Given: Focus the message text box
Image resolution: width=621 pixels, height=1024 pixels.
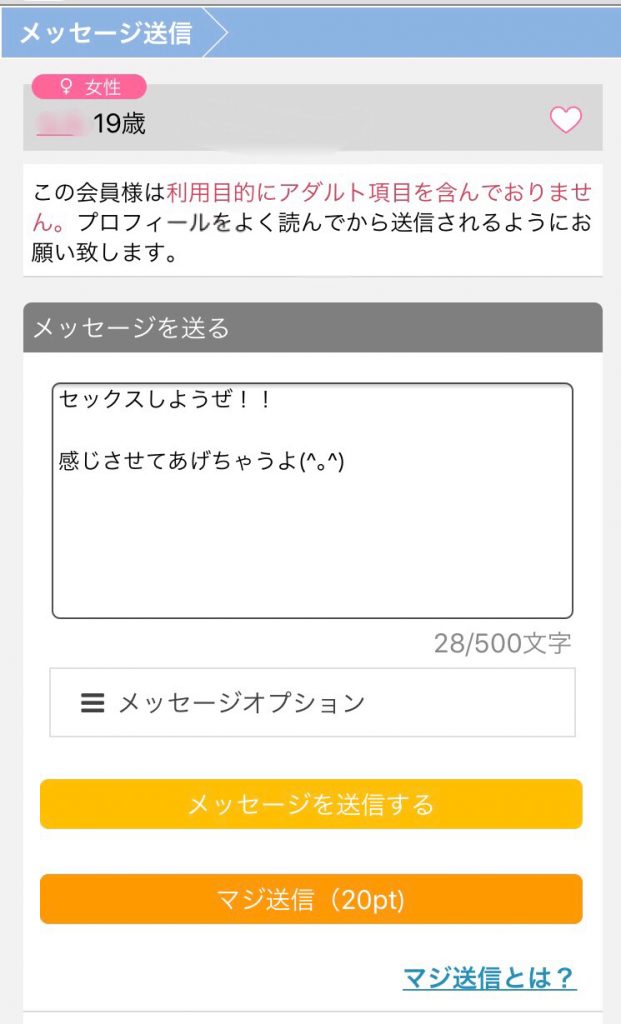Looking at the screenshot, I should 312,500.
